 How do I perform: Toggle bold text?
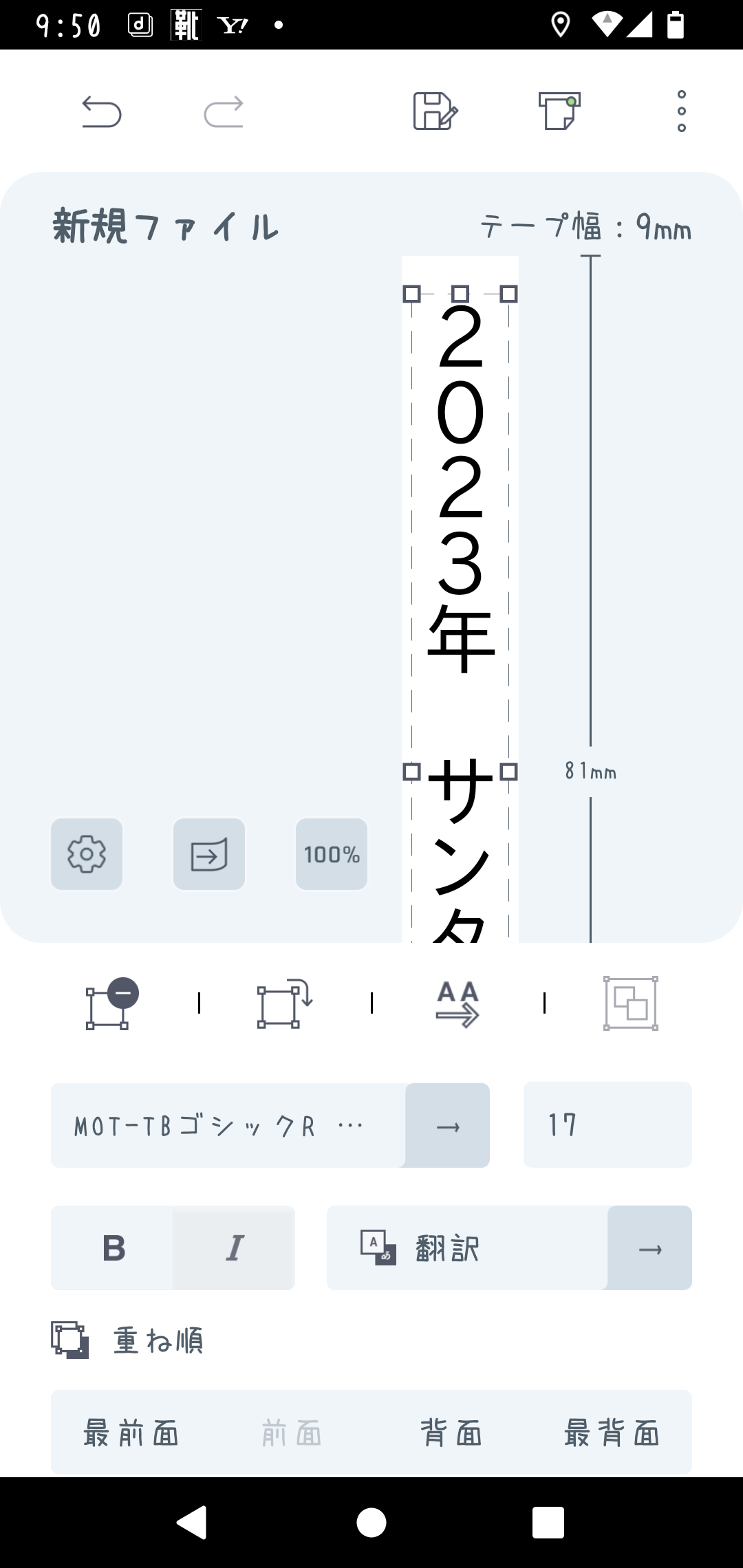tap(113, 1248)
